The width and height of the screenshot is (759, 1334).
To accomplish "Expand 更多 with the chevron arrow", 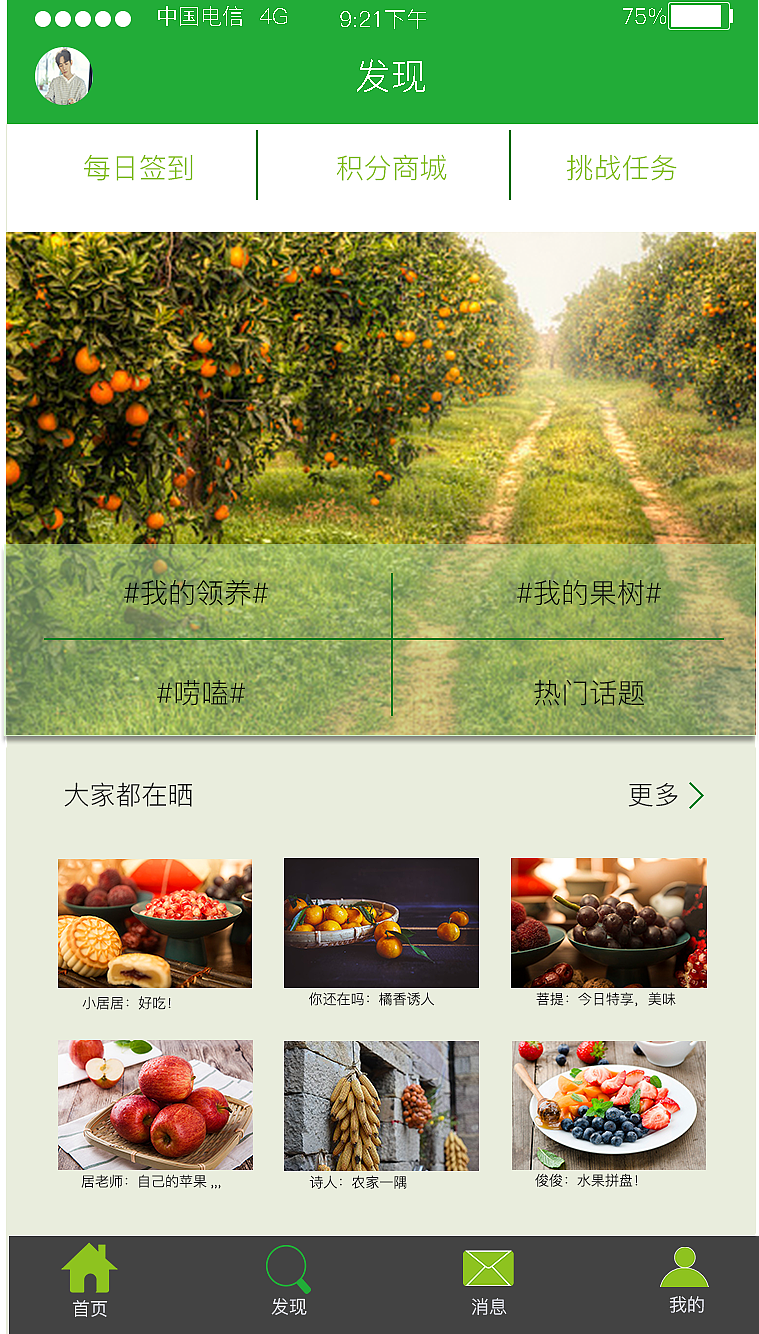I will pyautogui.click(x=660, y=796).
